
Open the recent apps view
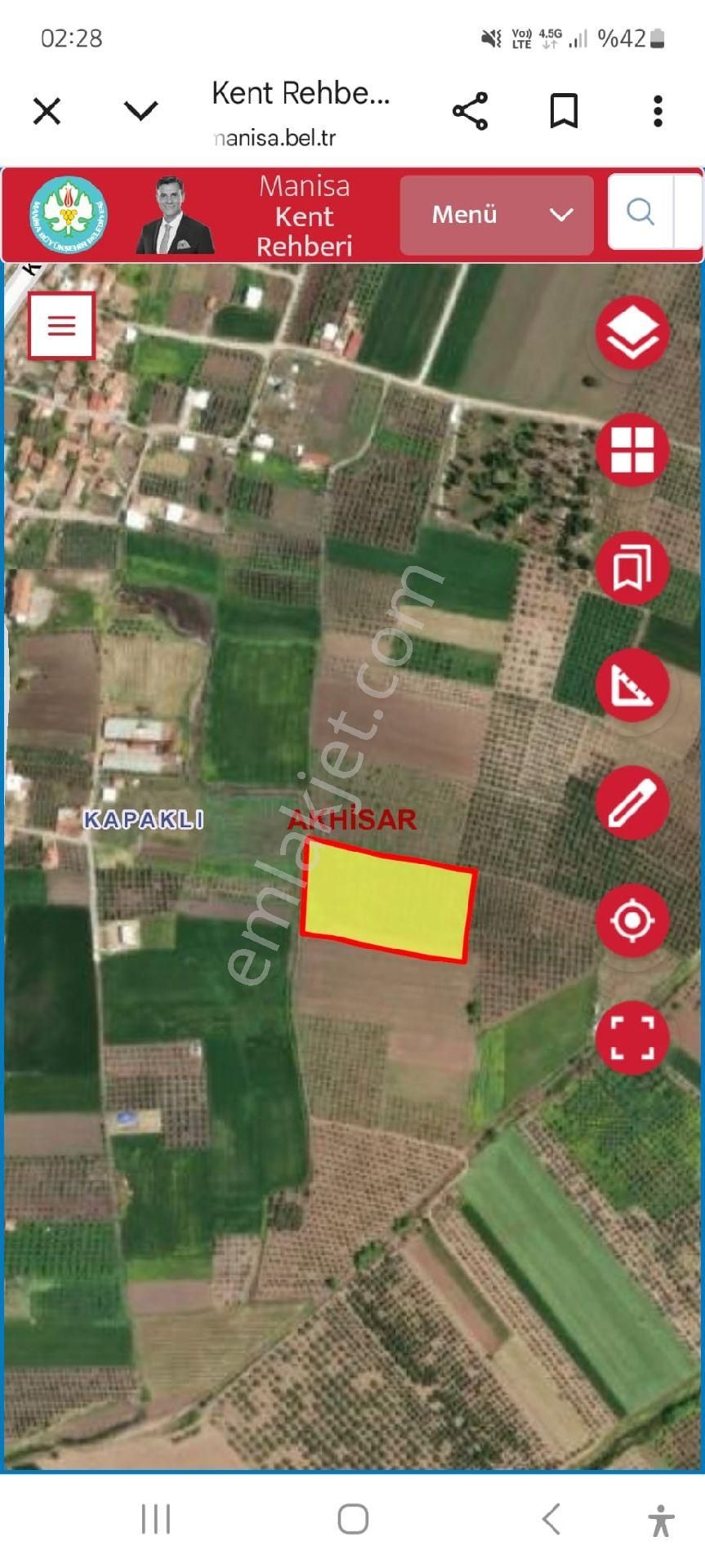[x=155, y=1519]
